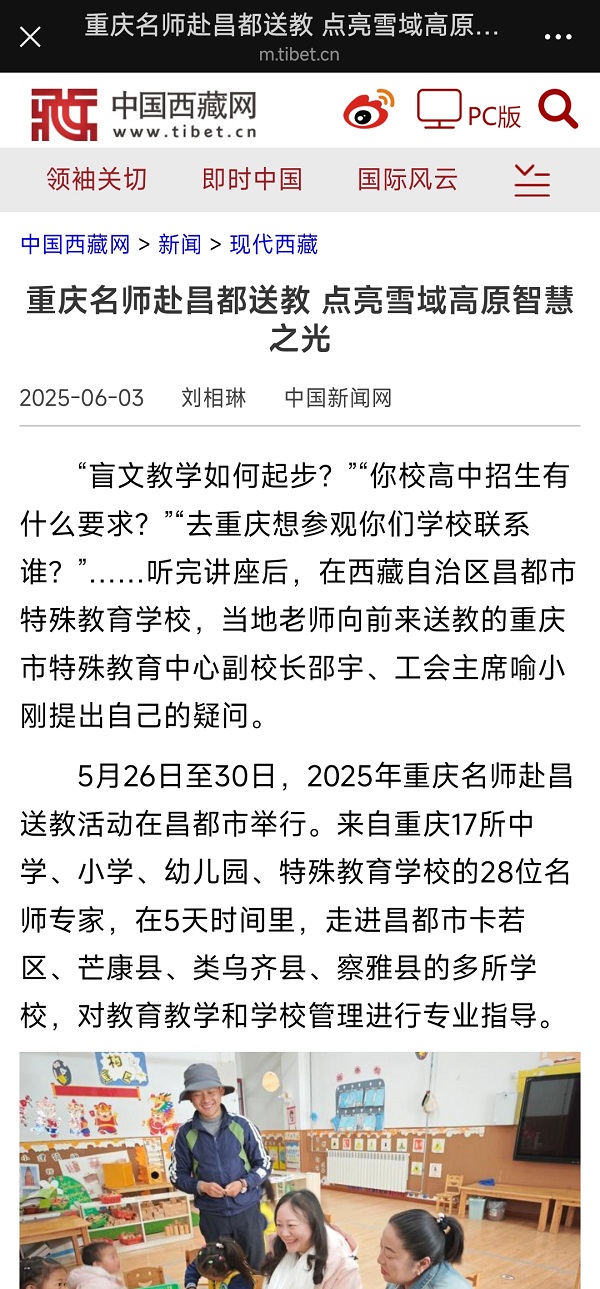Switch to the PC版 desktop site
This screenshot has height=1289, width=600.
click(469, 111)
